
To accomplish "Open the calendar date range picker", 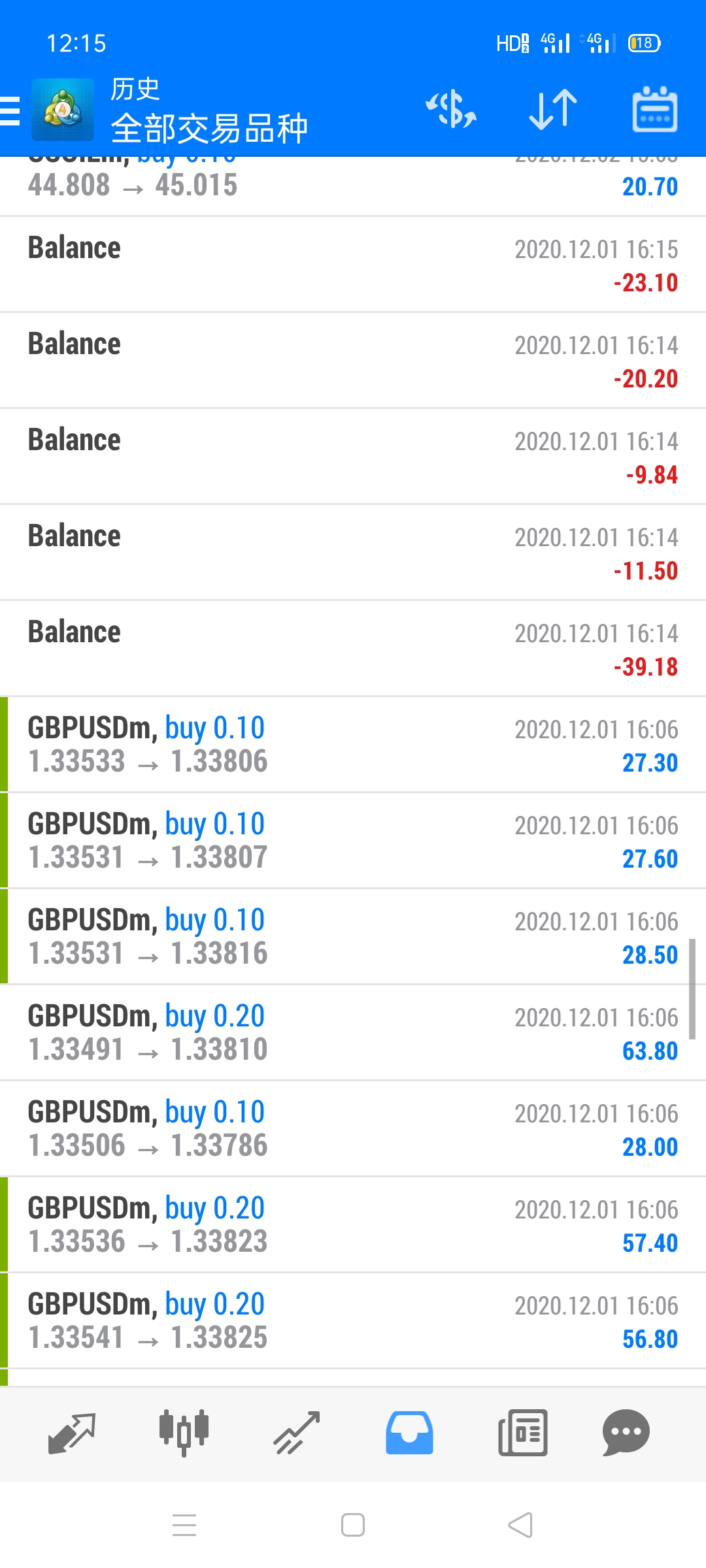I will point(654,109).
